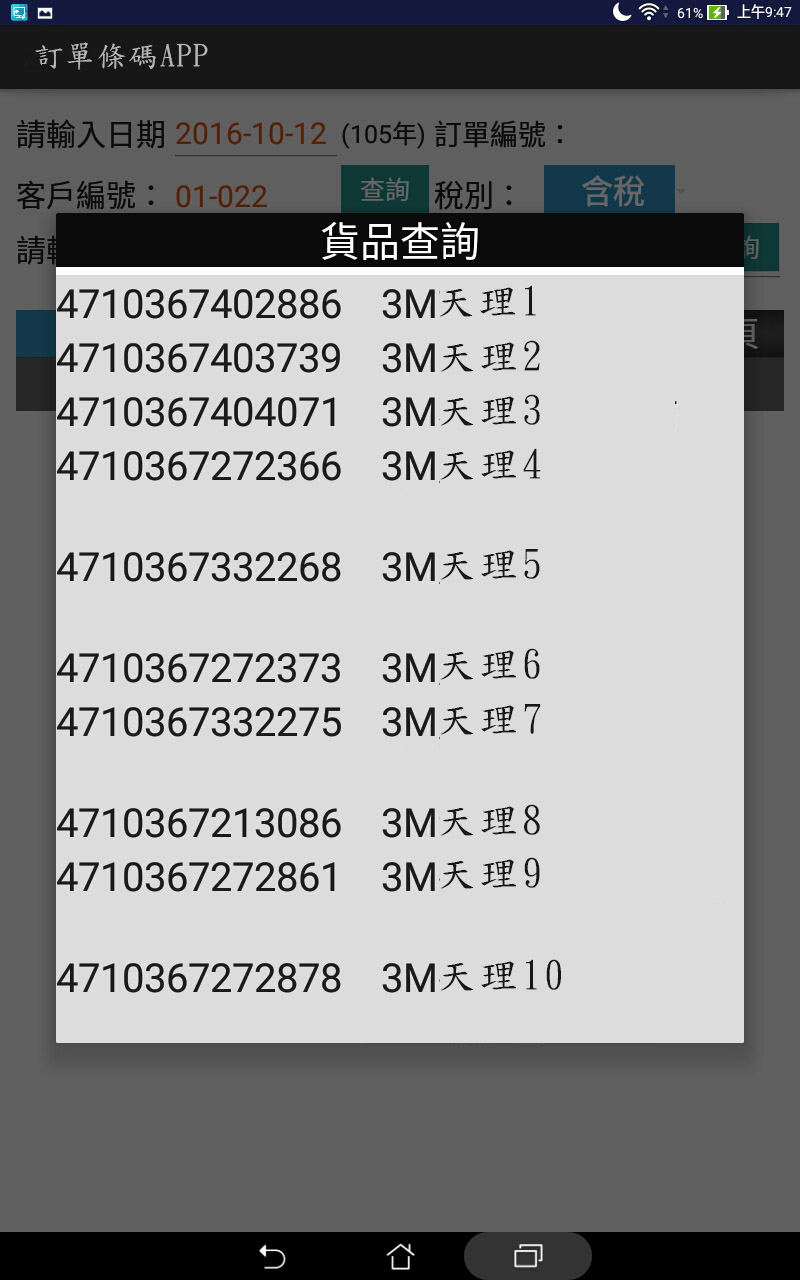Open recent apps from navigation bar
Viewport: 800px width, 1280px height.
(528, 1256)
